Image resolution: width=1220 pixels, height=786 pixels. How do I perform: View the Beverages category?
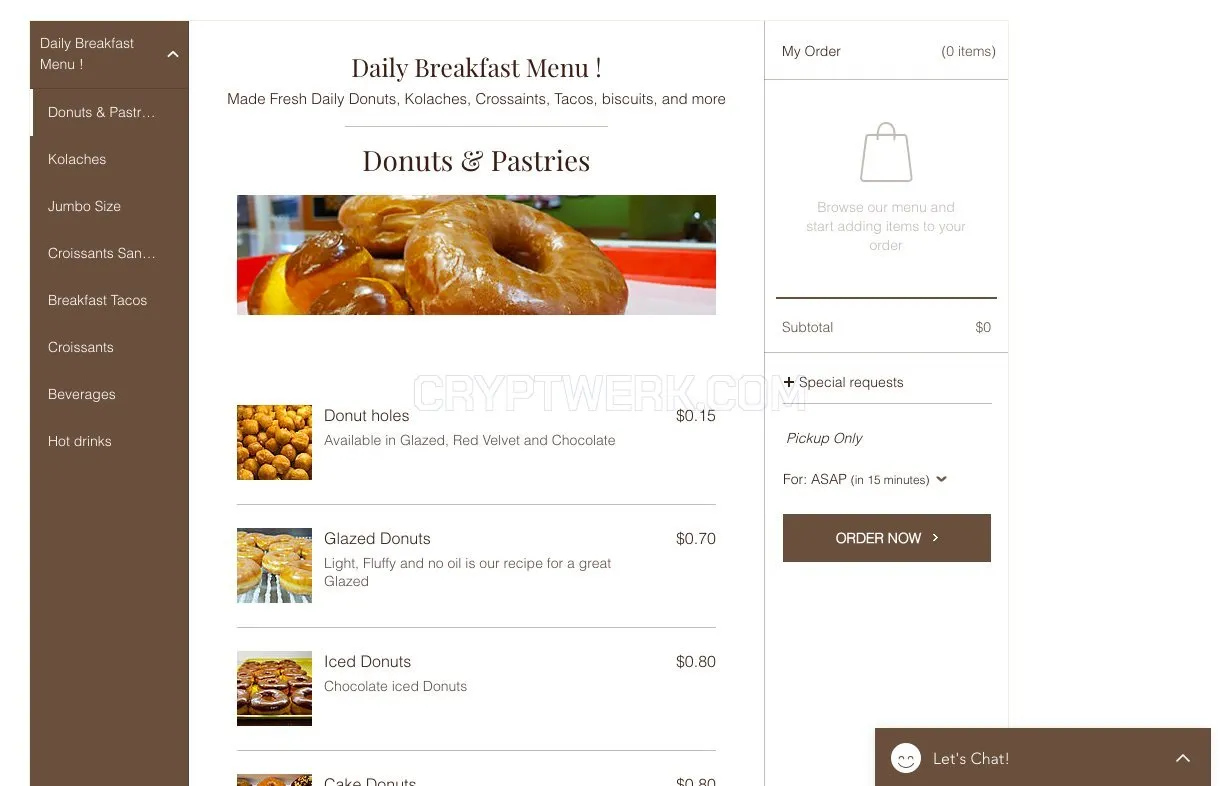pyautogui.click(x=109, y=394)
